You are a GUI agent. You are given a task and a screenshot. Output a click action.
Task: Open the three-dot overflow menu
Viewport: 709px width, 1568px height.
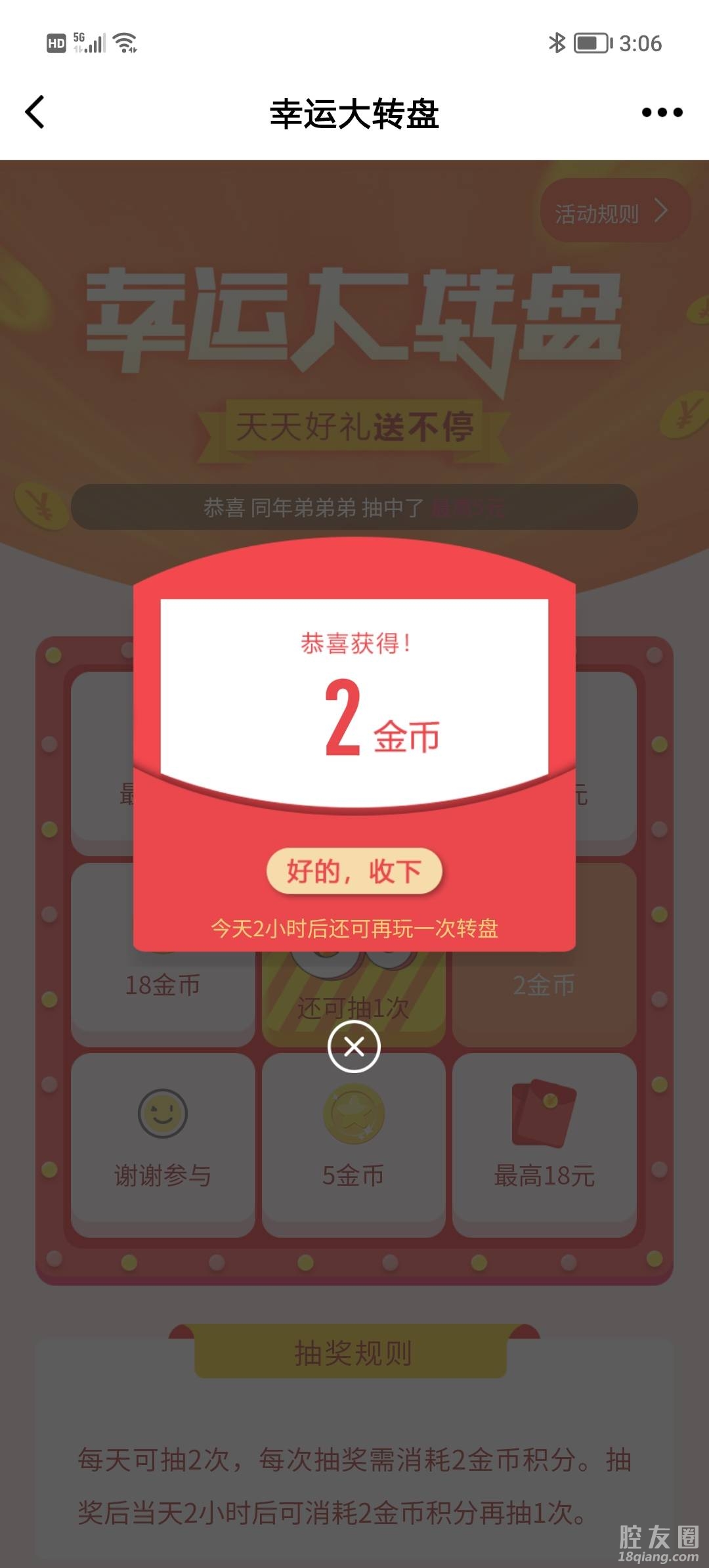[662, 112]
